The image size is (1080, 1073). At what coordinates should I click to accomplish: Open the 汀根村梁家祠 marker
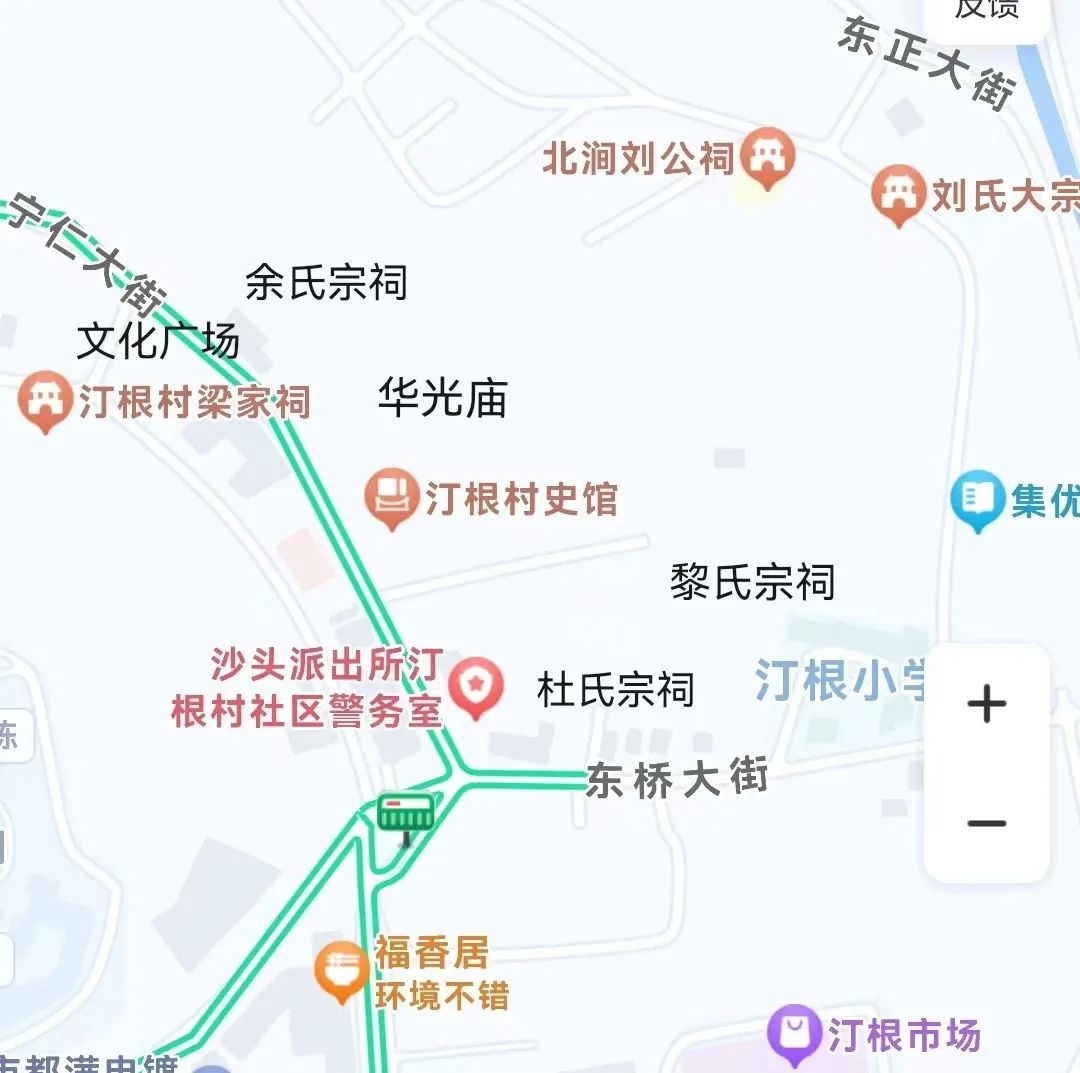pos(45,400)
